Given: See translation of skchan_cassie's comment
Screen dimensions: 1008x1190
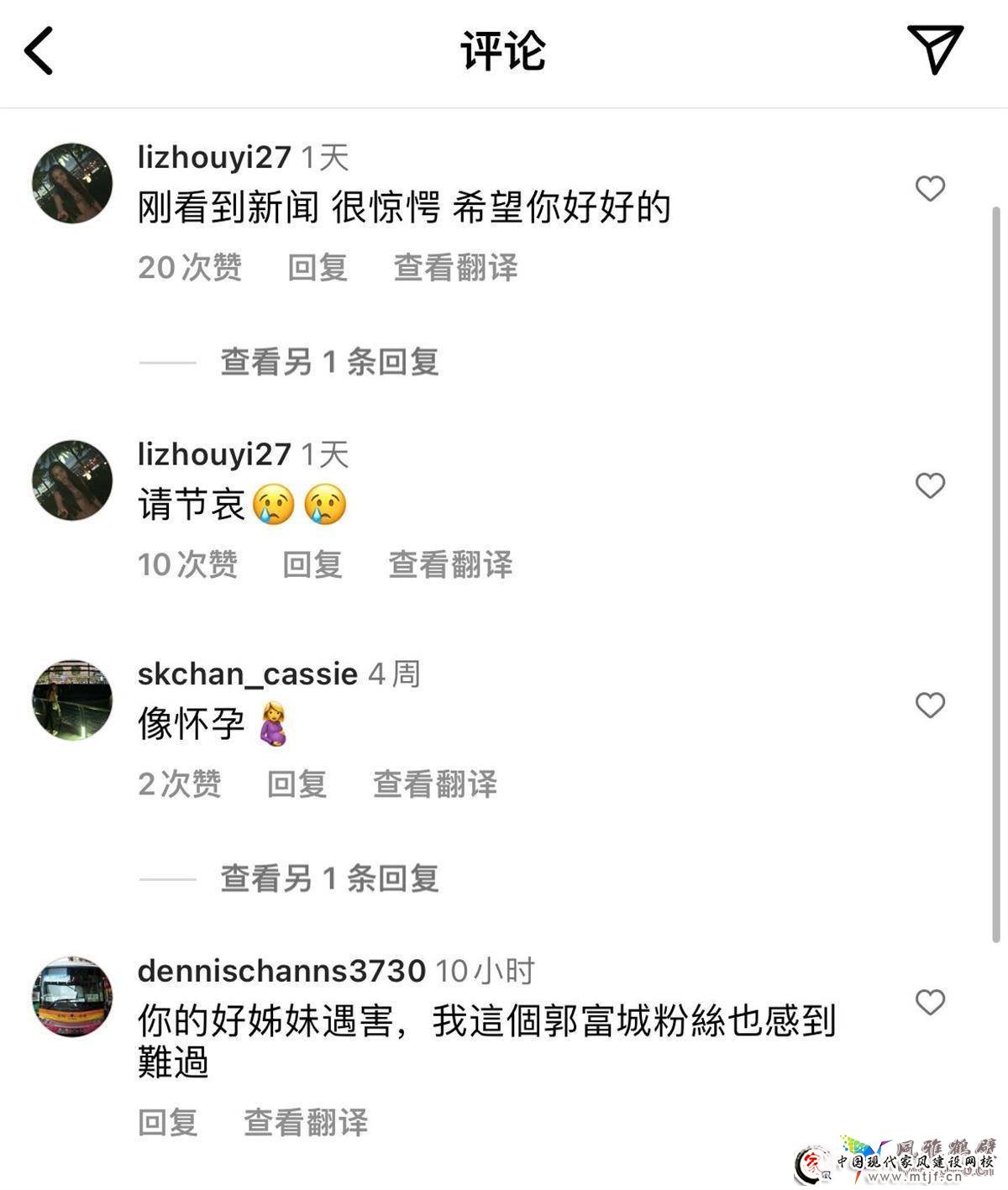Looking at the screenshot, I should [x=435, y=784].
